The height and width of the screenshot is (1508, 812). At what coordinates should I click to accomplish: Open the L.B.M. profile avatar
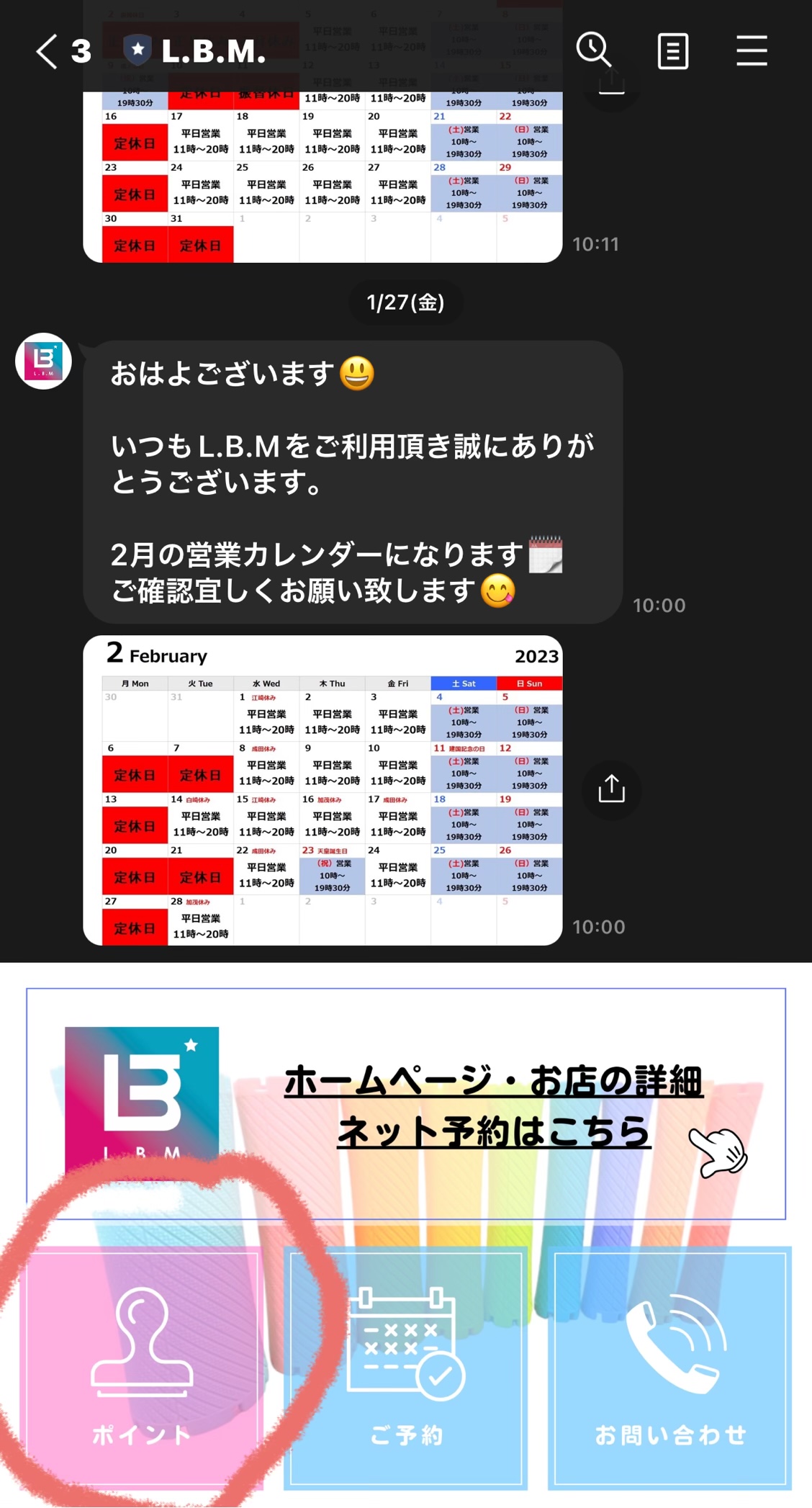(x=44, y=361)
